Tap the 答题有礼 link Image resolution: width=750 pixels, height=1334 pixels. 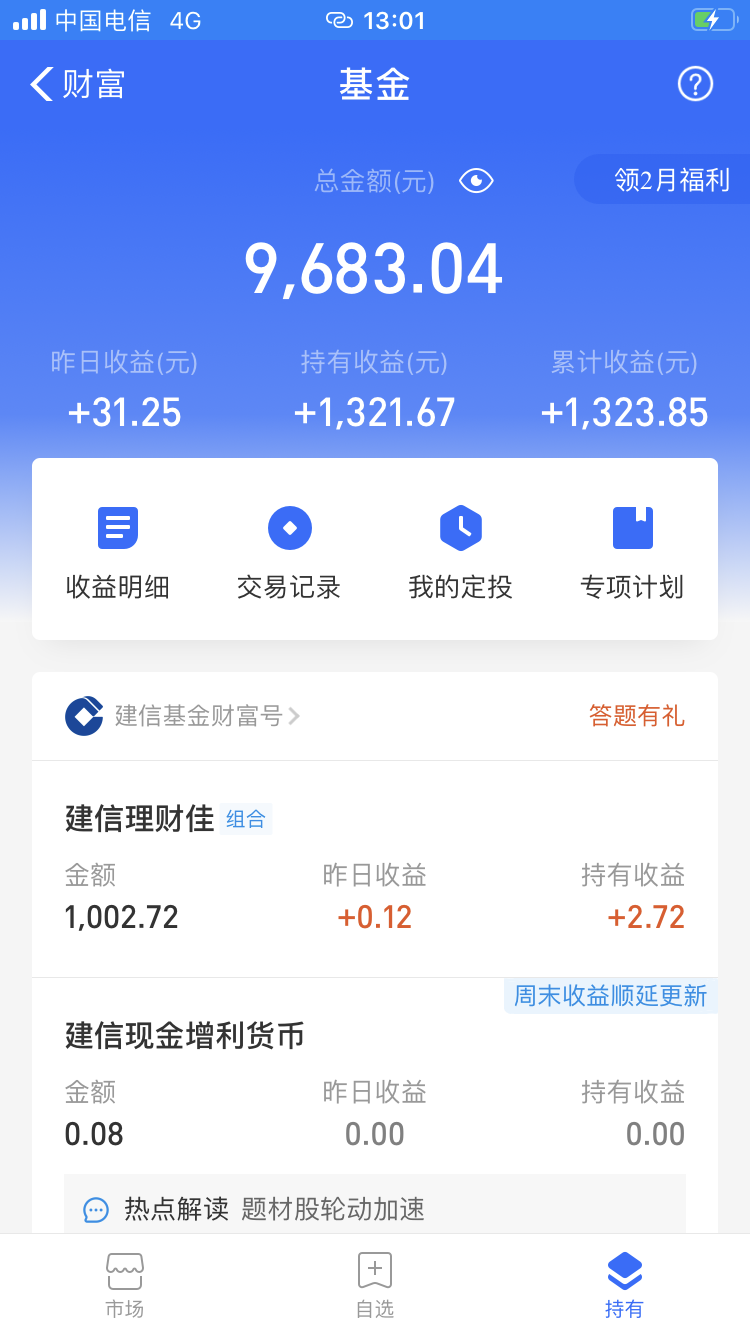click(x=636, y=716)
